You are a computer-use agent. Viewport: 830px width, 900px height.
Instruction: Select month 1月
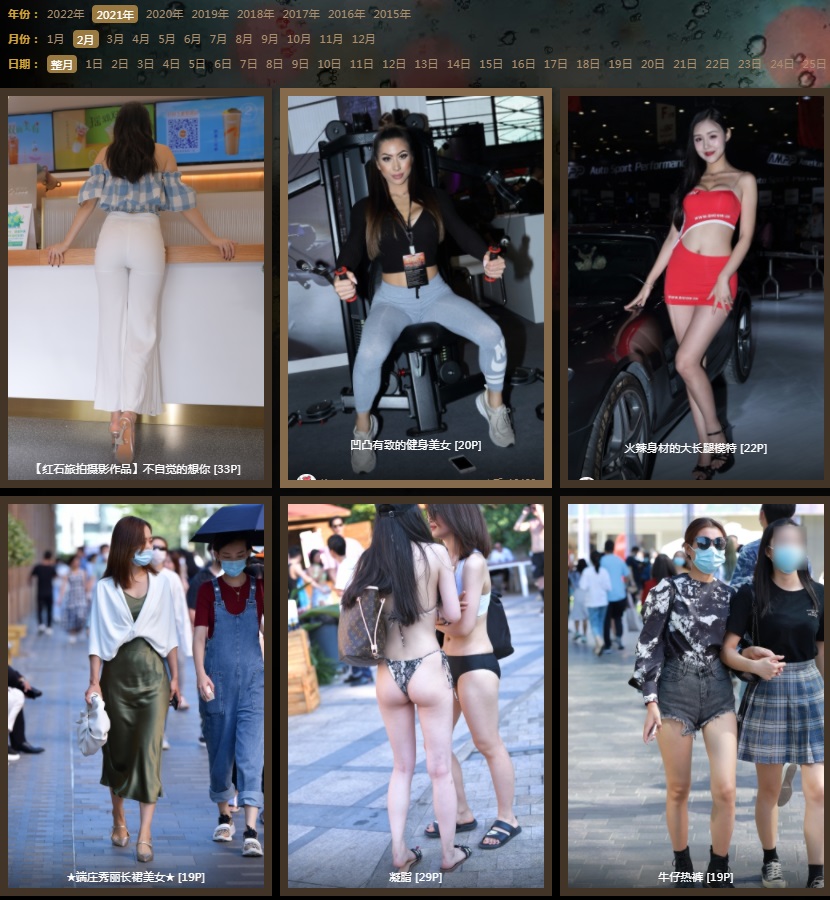(x=56, y=40)
